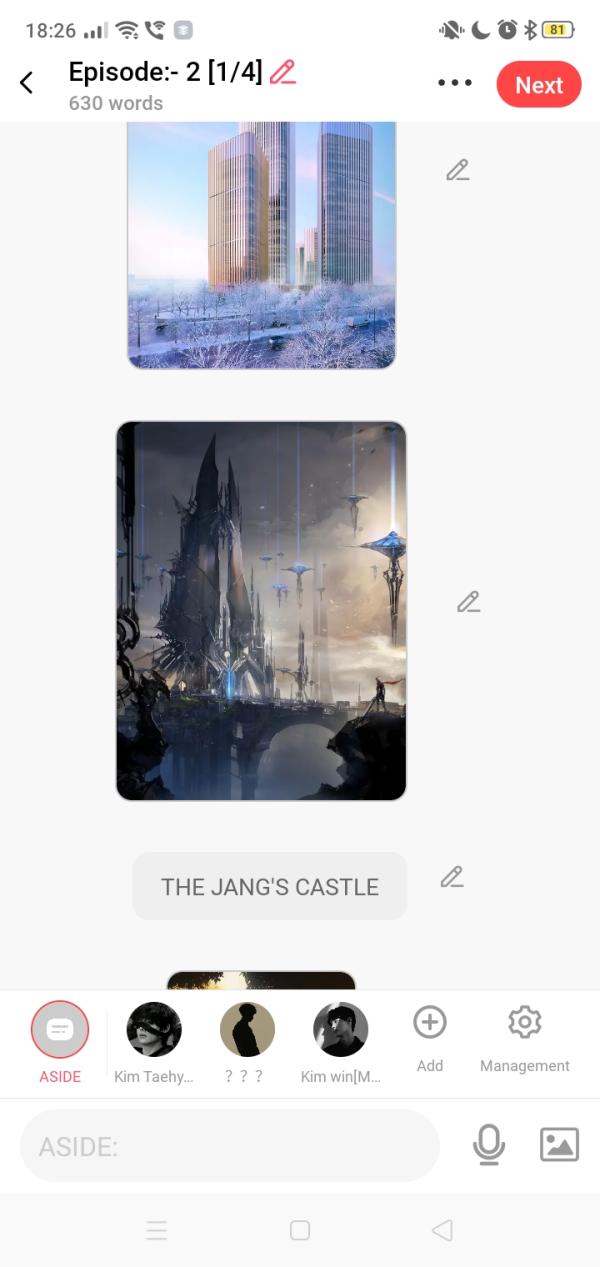Focus the ASIDE text input field
Screen dimensions: 600x1267
point(230,1146)
